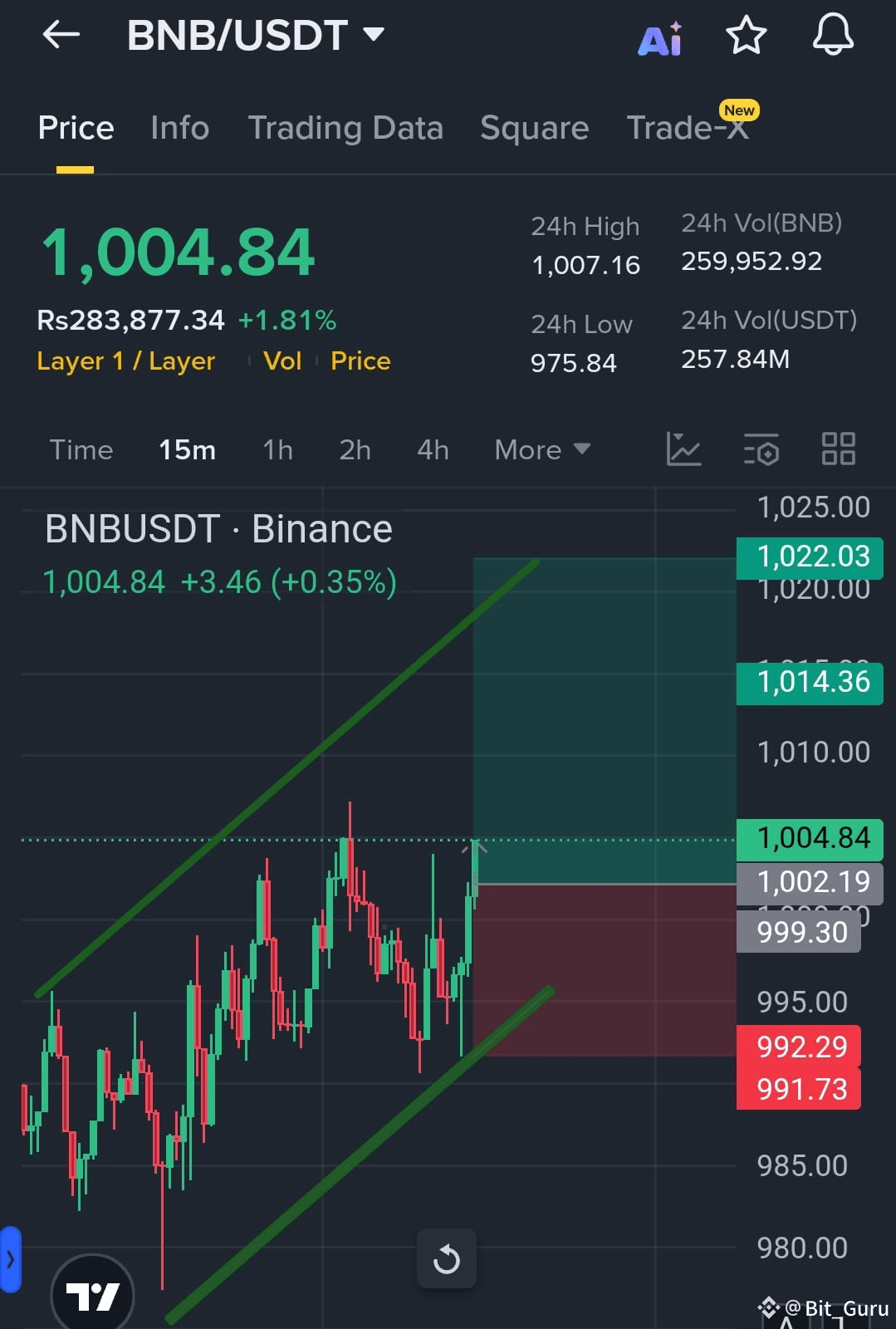Expand the More timeframes dropdown
The width and height of the screenshot is (896, 1329).
[x=541, y=449]
